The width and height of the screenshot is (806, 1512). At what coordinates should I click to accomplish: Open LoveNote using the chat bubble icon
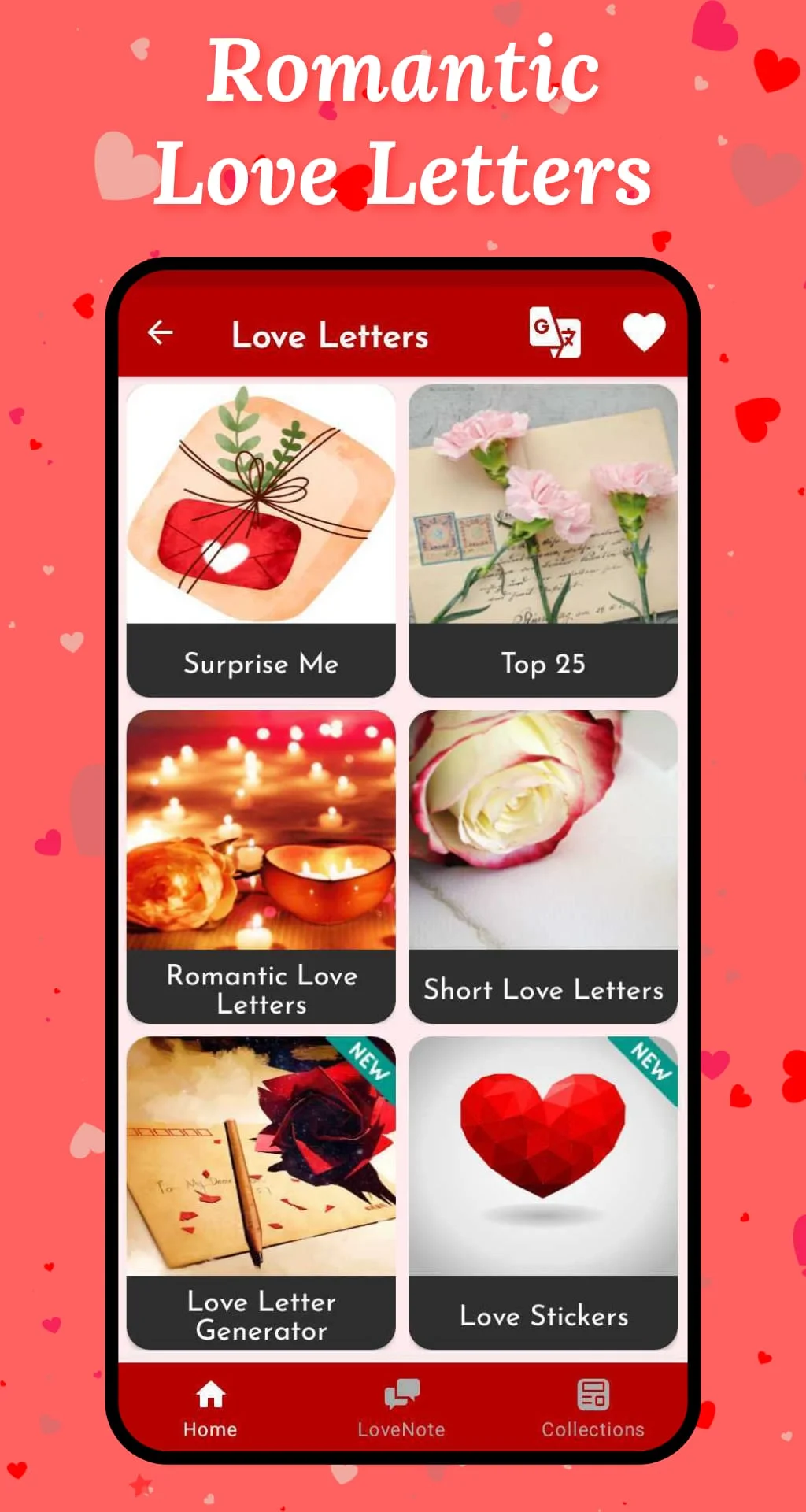click(401, 1394)
